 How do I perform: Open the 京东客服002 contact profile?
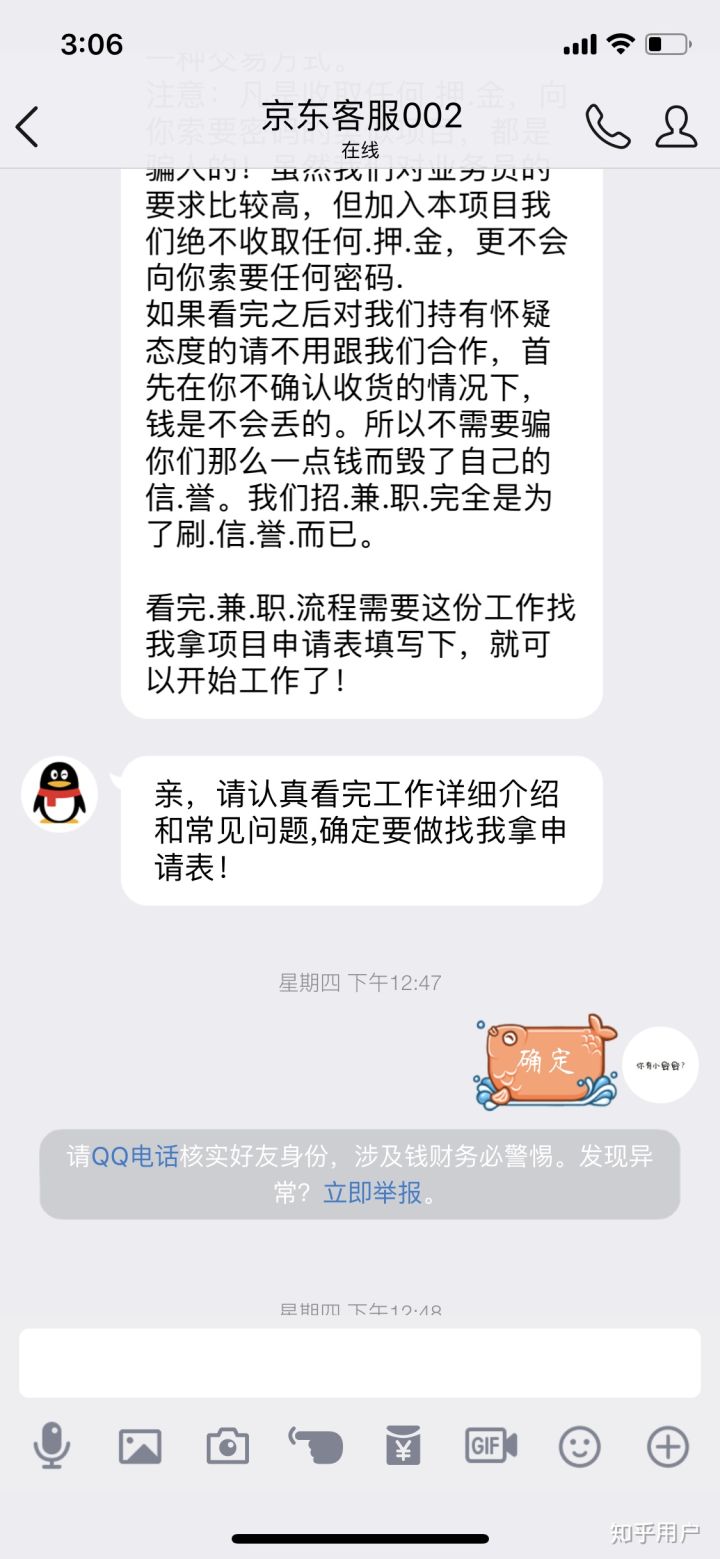click(x=676, y=127)
